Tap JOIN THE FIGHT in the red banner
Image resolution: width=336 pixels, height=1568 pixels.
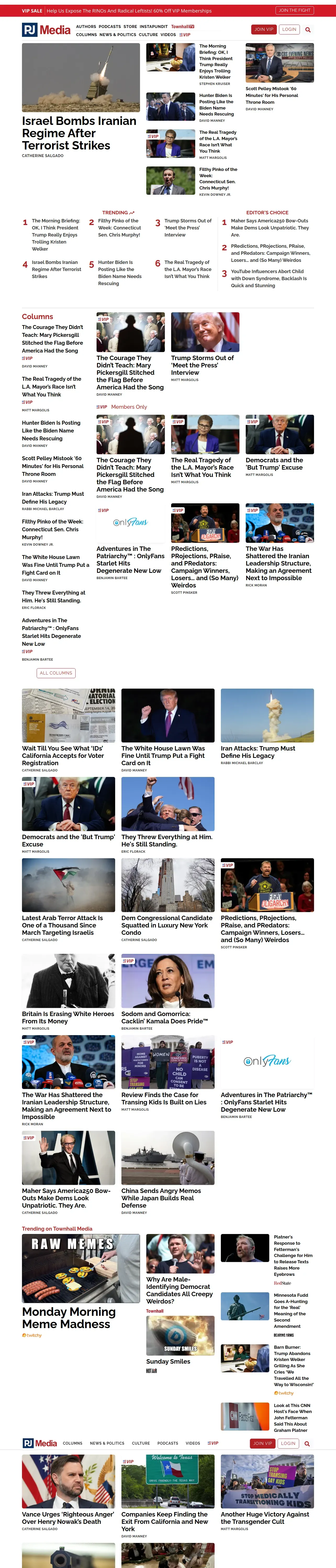(295, 10)
